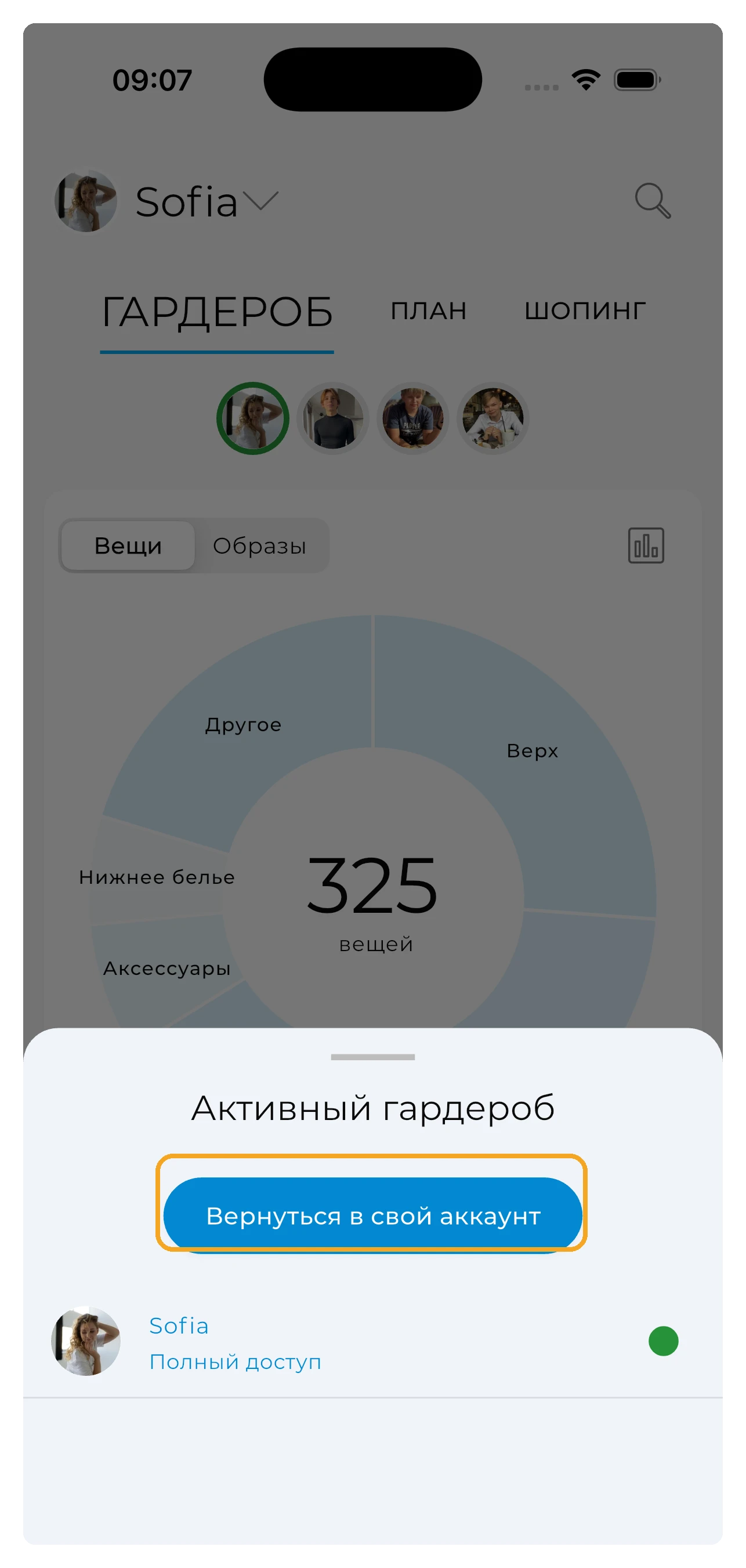Open the bar chart statistics icon

(646, 545)
